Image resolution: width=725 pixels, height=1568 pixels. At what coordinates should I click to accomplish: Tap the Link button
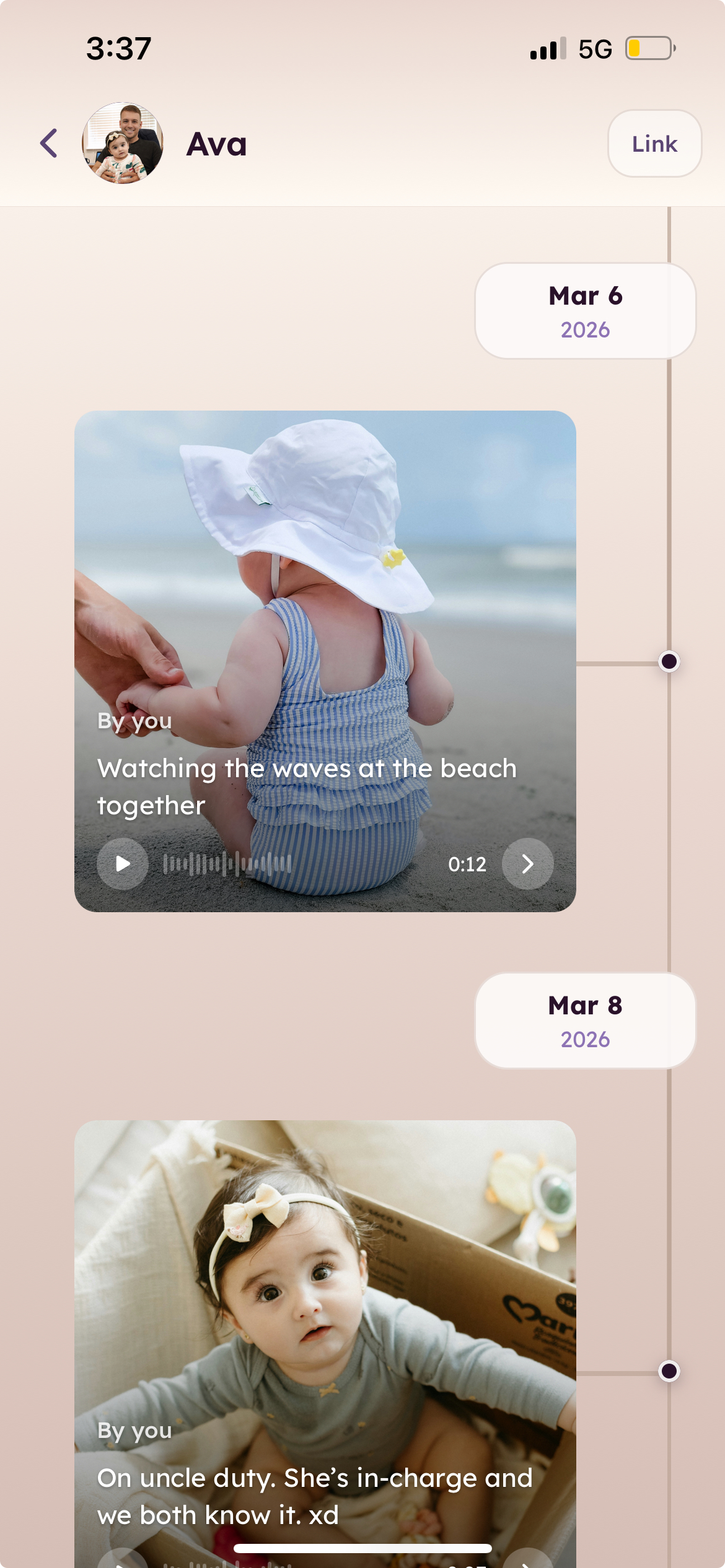coord(654,144)
